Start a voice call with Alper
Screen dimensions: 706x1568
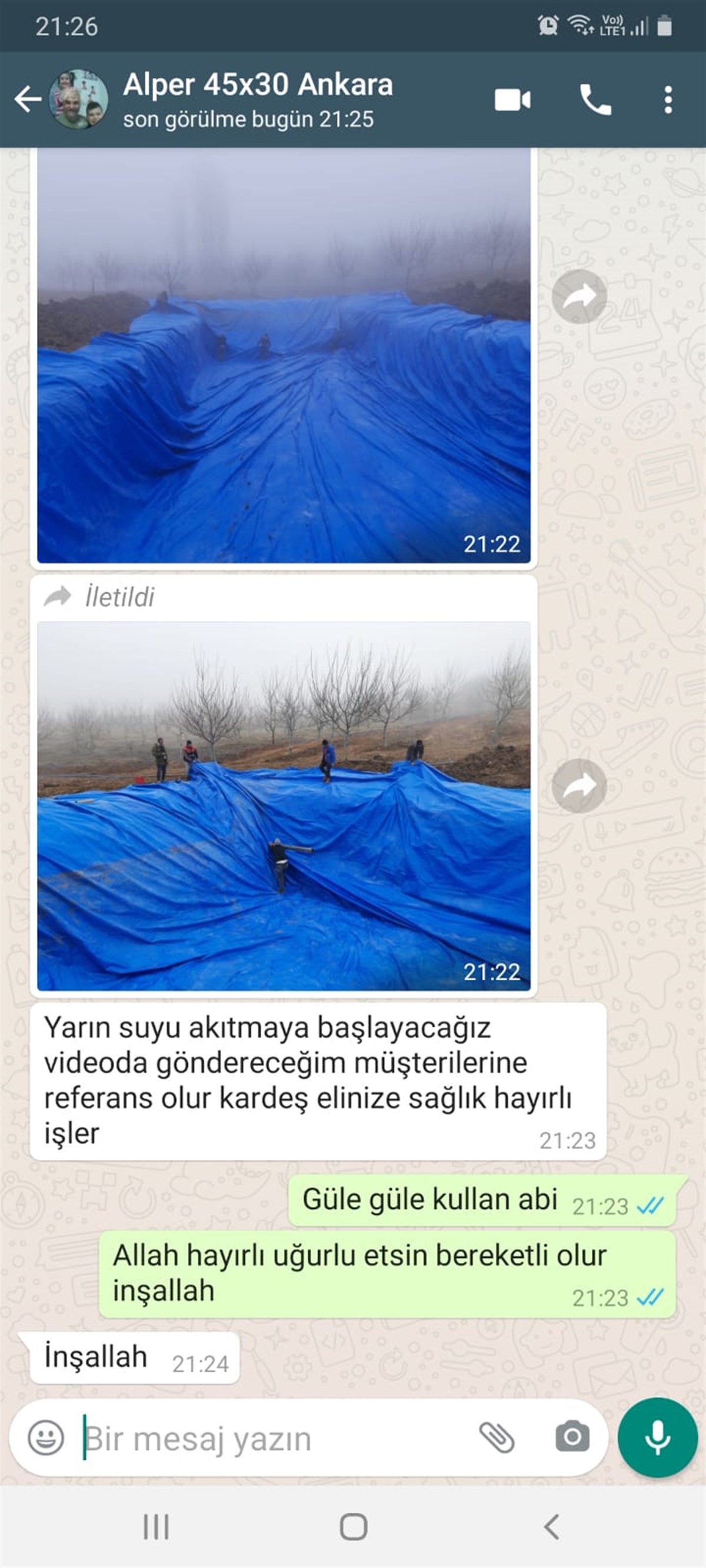[595, 100]
